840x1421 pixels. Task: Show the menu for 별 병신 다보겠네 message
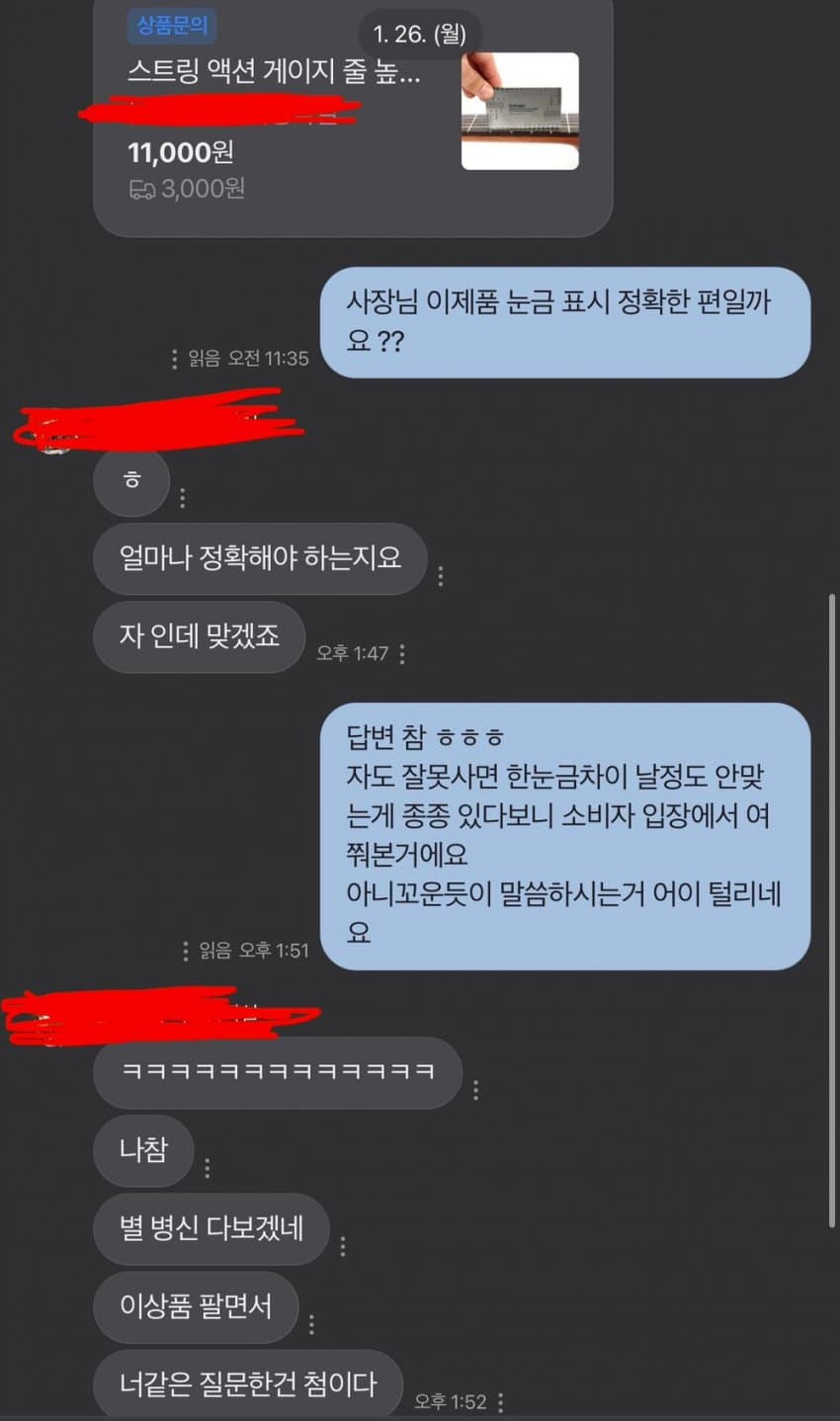point(342,1245)
